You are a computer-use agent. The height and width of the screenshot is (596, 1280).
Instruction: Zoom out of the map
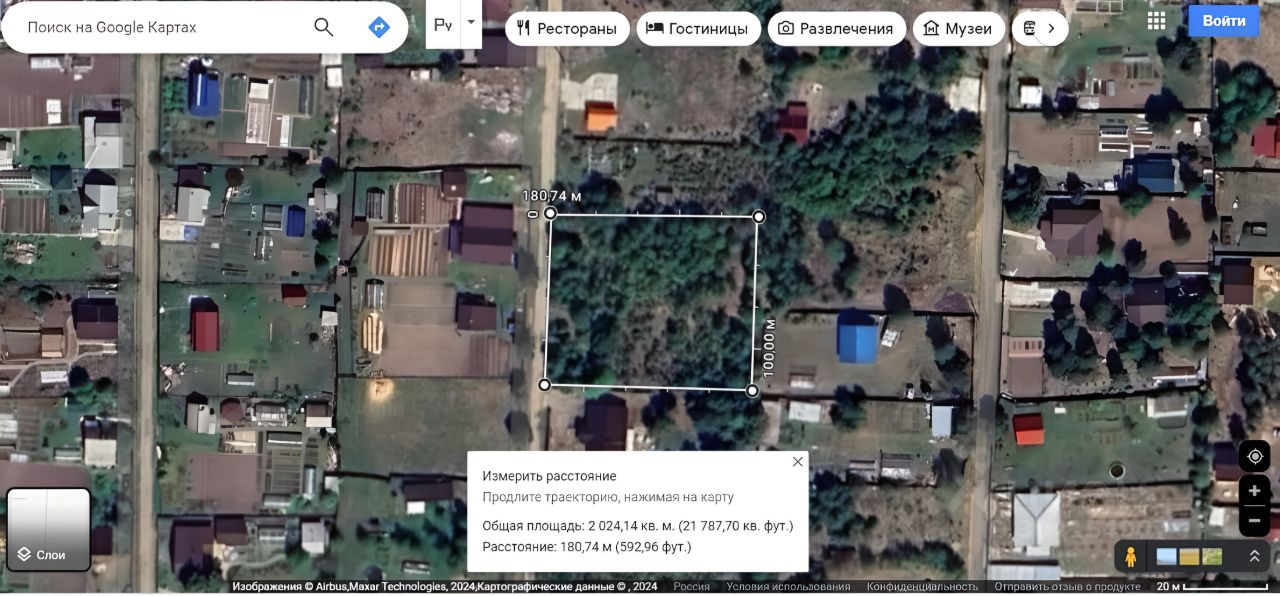[1254, 520]
